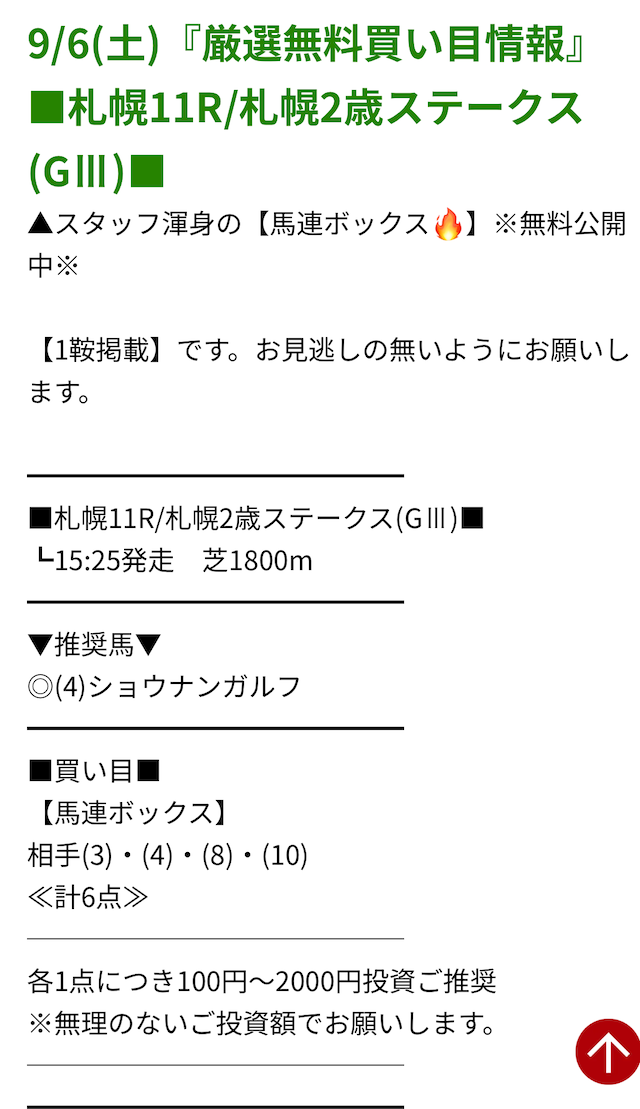Tap the red scroll-to-top arrow button

(x=607, y=1051)
